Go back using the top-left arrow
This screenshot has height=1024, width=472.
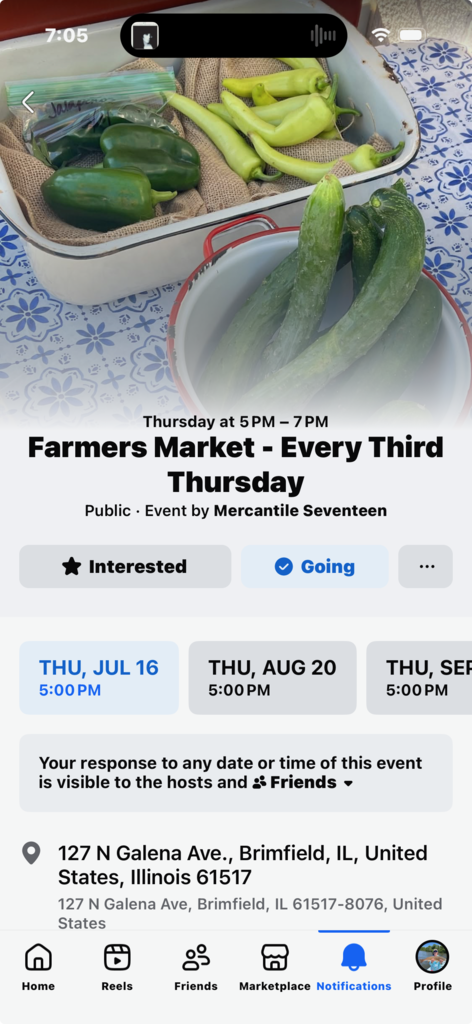click(x=28, y=103)
